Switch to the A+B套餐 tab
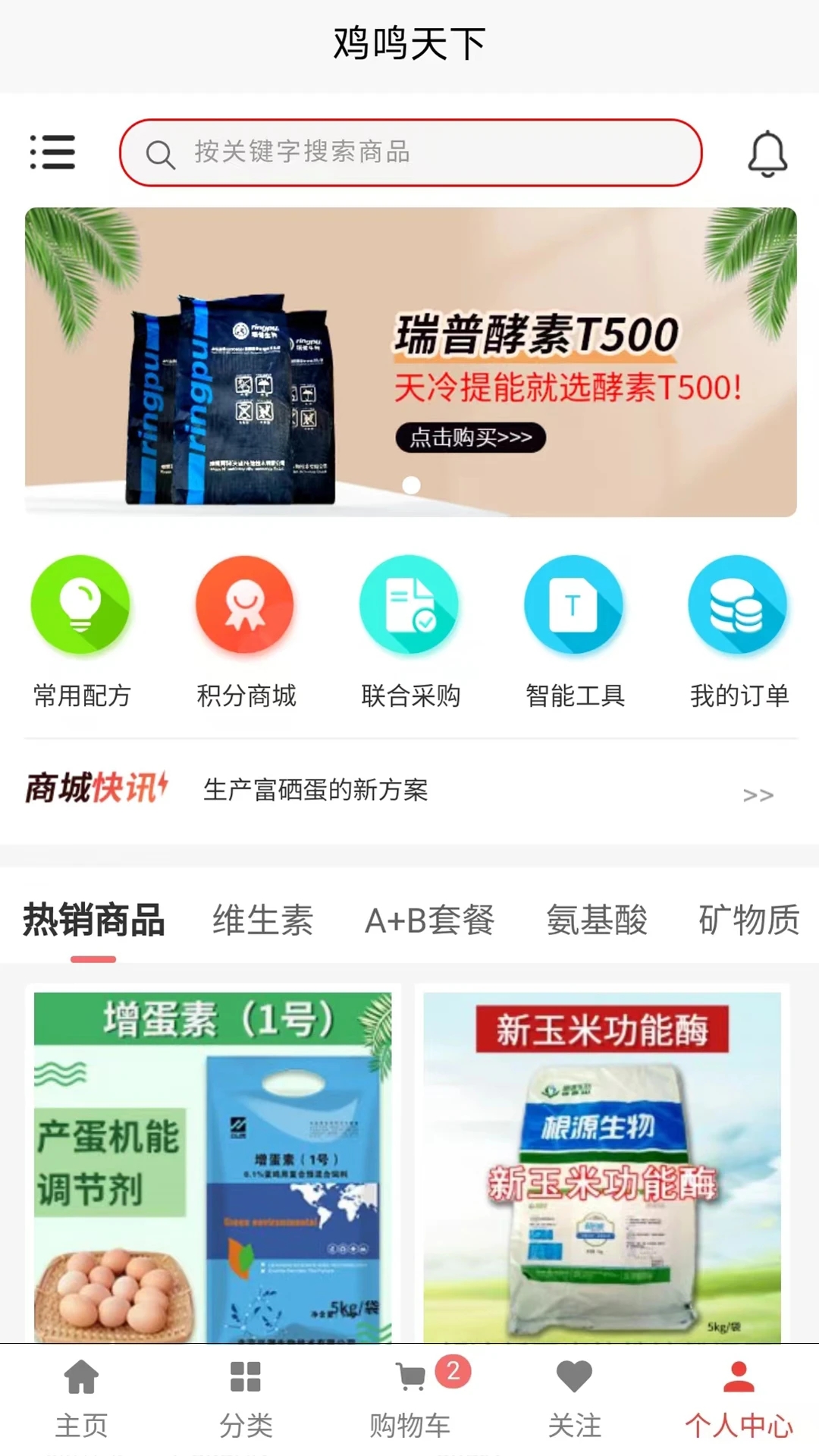This screenshot has width=819, height=1456. [430, 920]
